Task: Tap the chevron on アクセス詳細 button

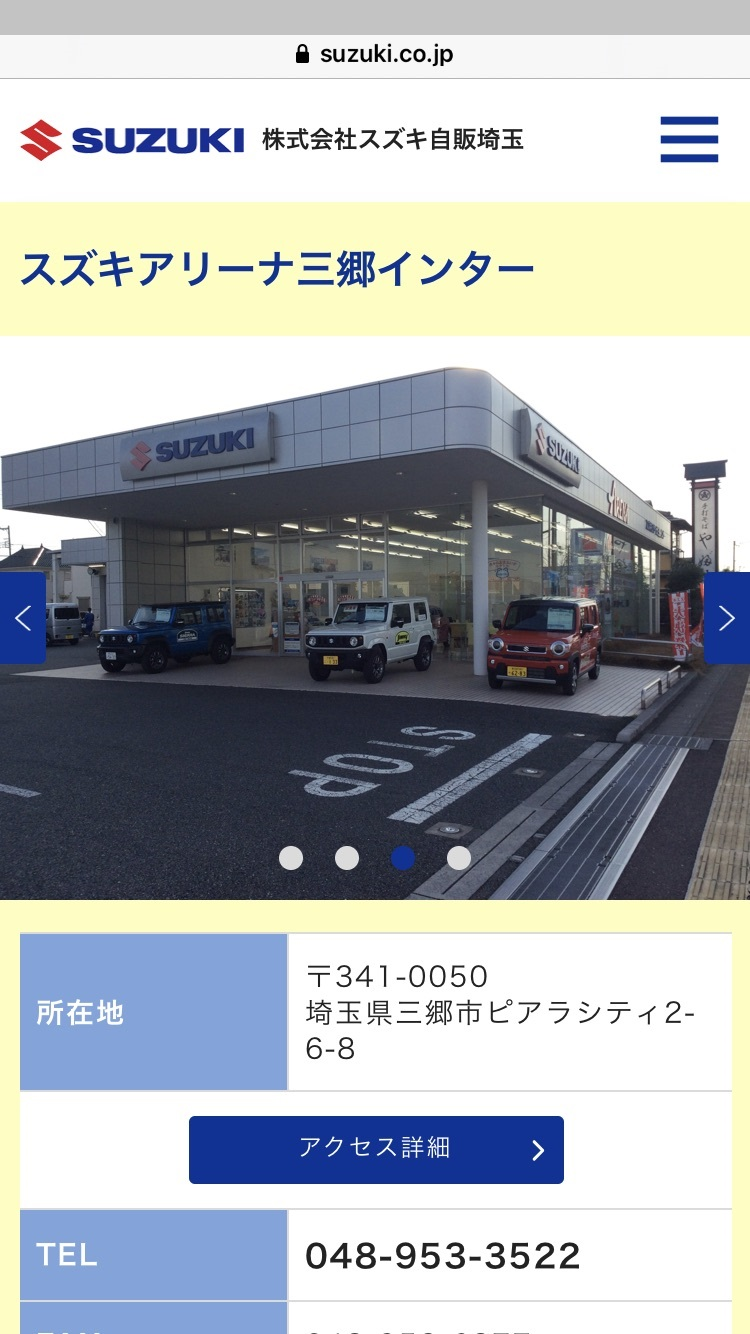Action: pos(537,1150)
